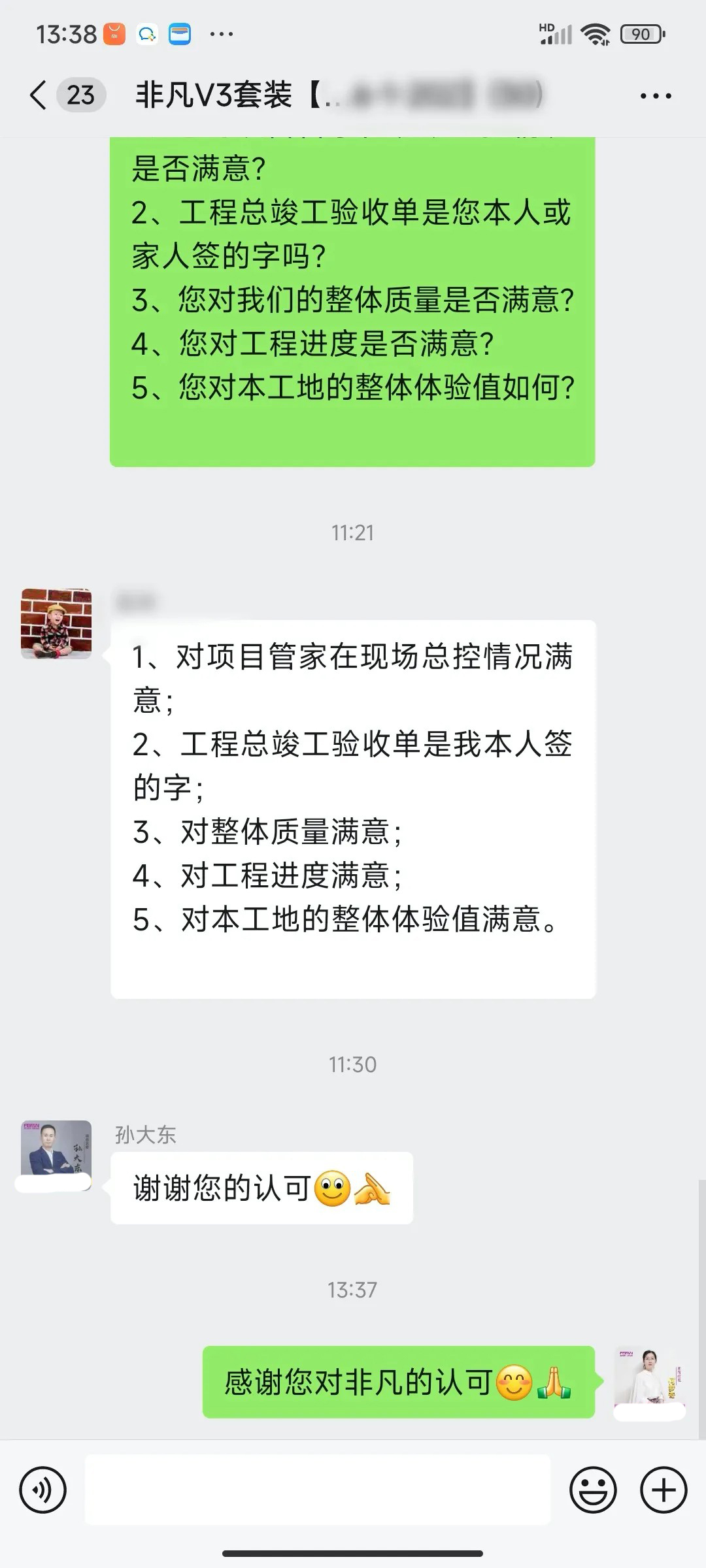Image resolution: width=706 pixels, height=1568 pixels.
Task: Go back to the chat list
Action: [x=39, y=95]
